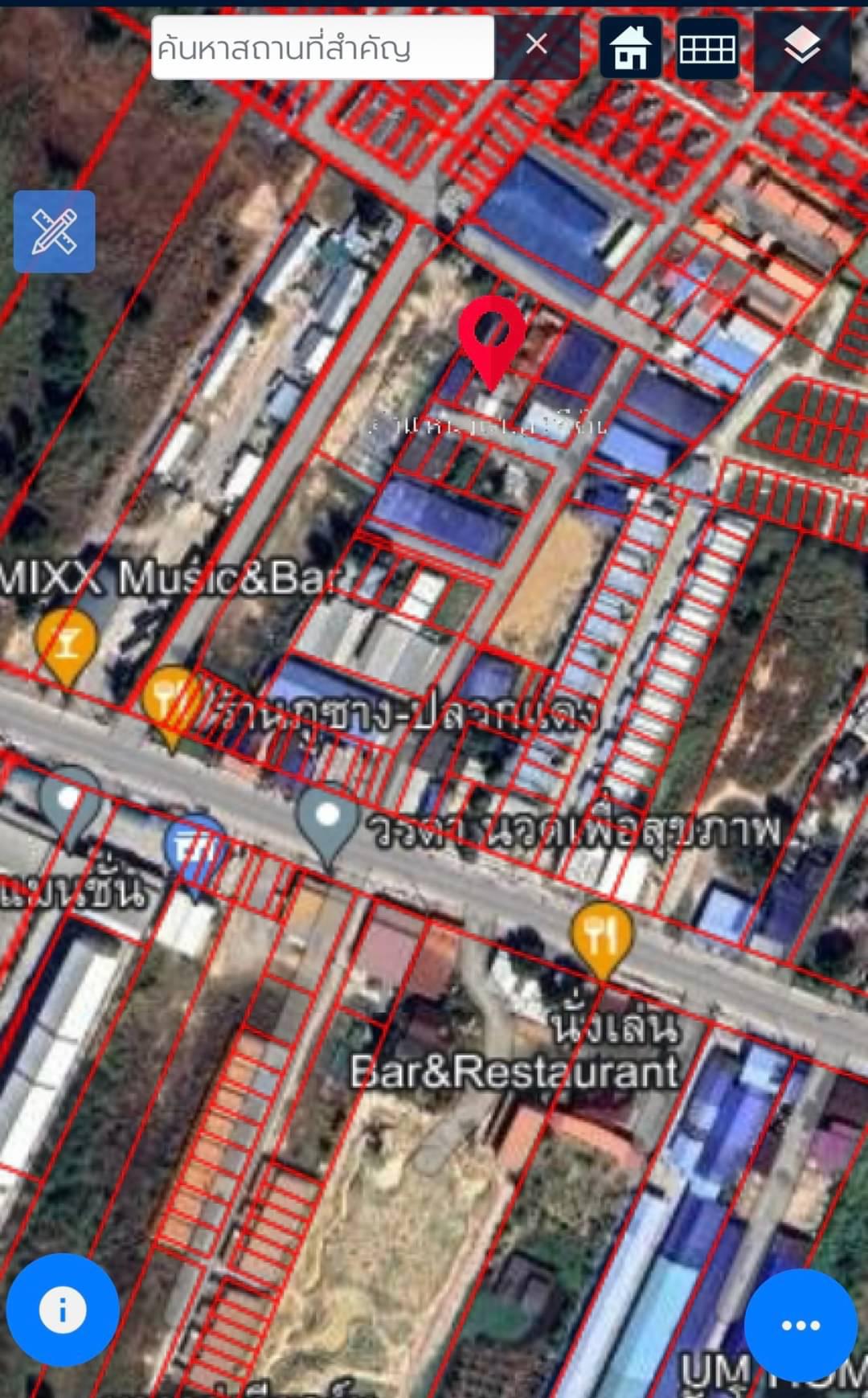This screenshot has width=868, height=1398.
Task: Clear the search box with X
Action: (537, 44)
